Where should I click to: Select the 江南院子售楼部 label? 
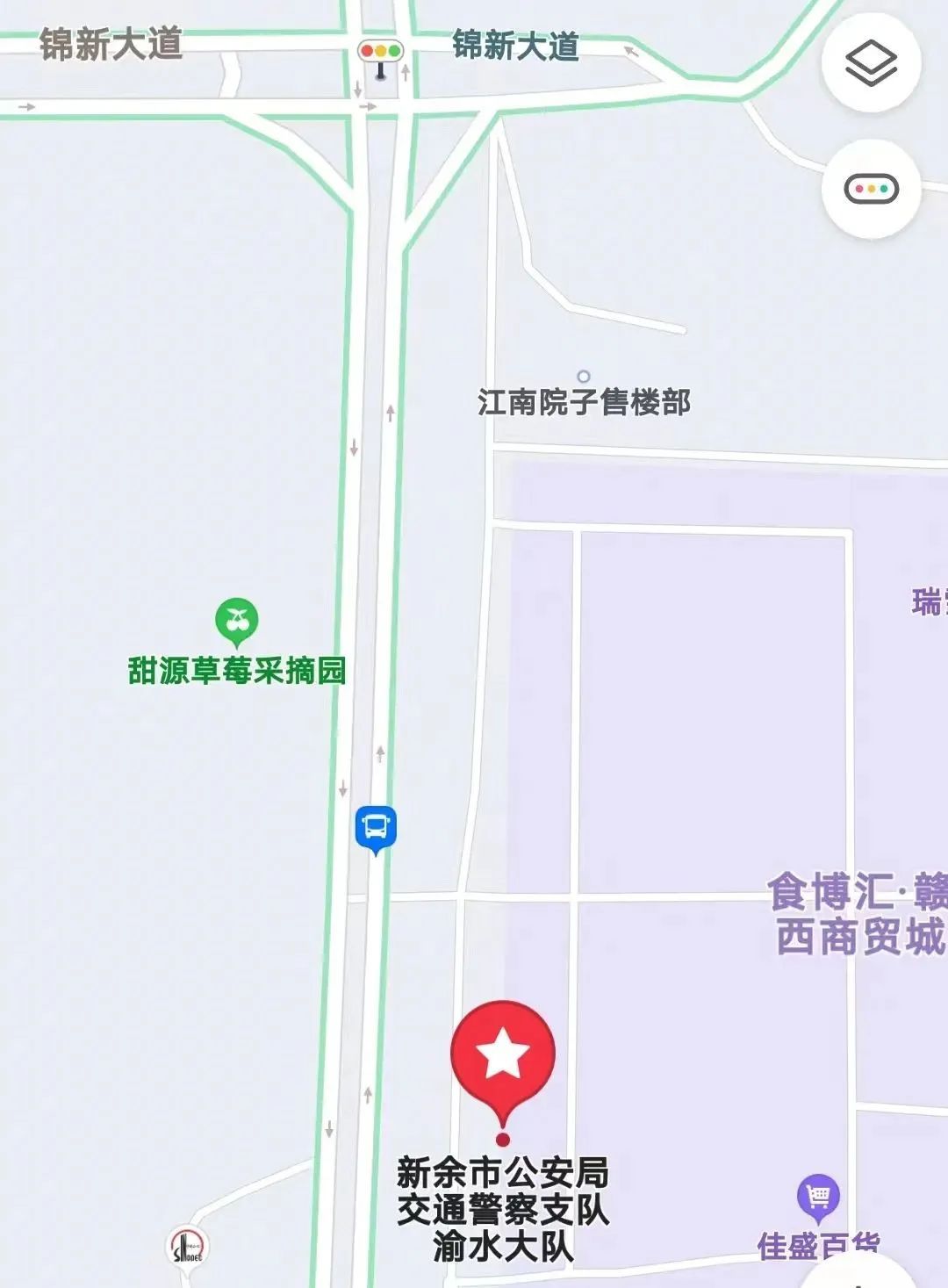584,402
